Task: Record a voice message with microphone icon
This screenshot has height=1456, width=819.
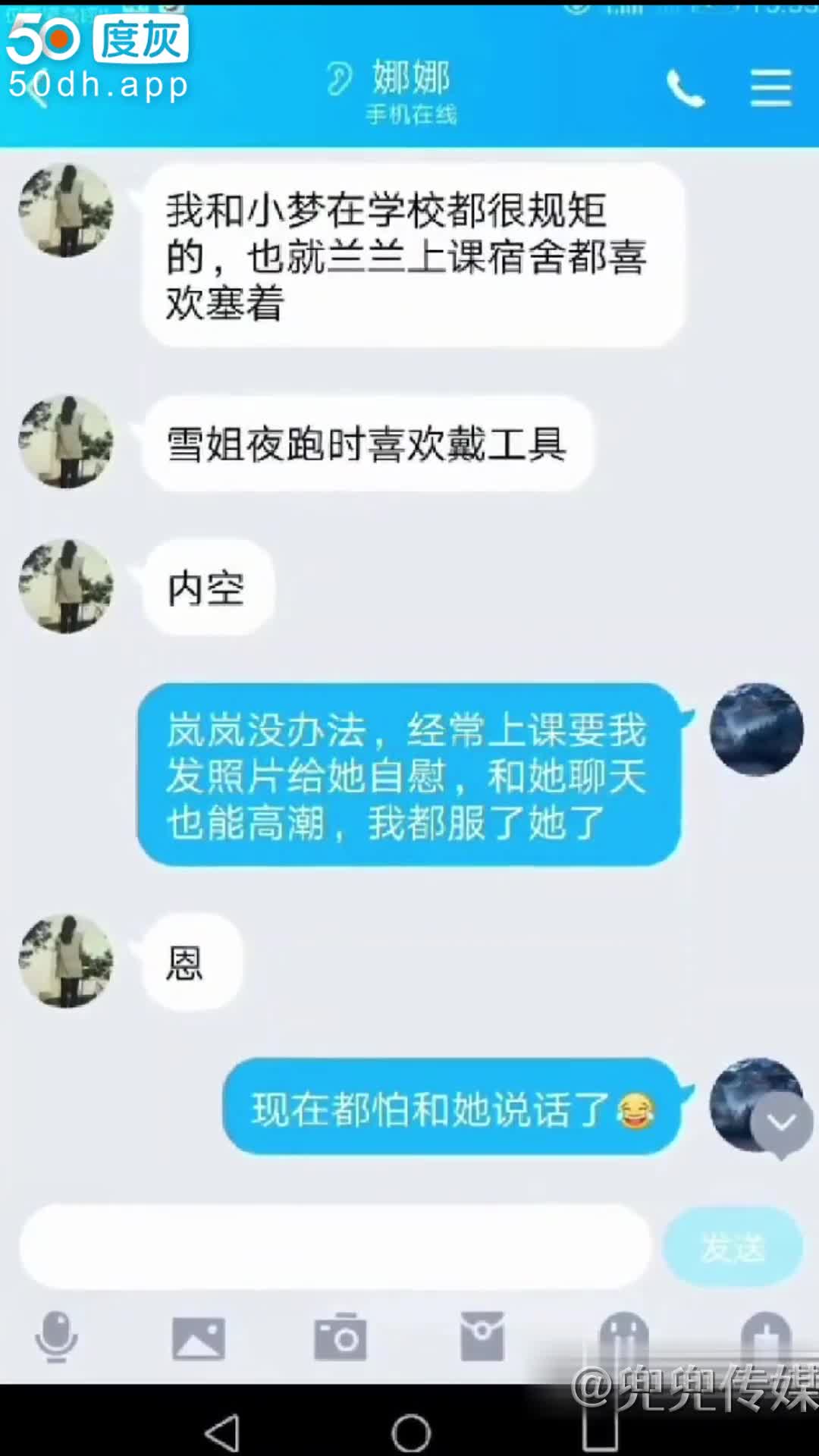Action: tap(56, 1337)
